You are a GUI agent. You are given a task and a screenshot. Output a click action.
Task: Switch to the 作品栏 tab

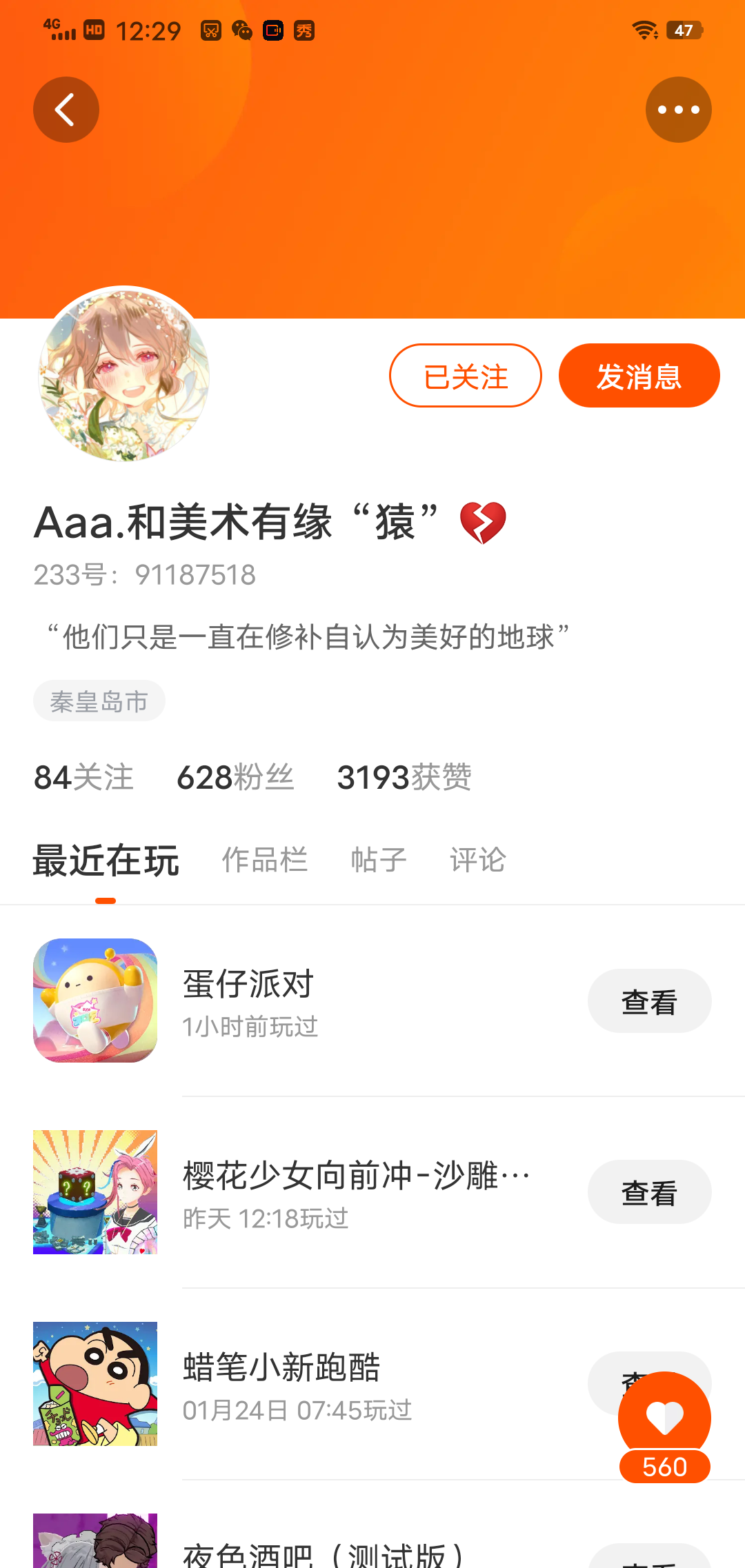[x=265, y=860]
